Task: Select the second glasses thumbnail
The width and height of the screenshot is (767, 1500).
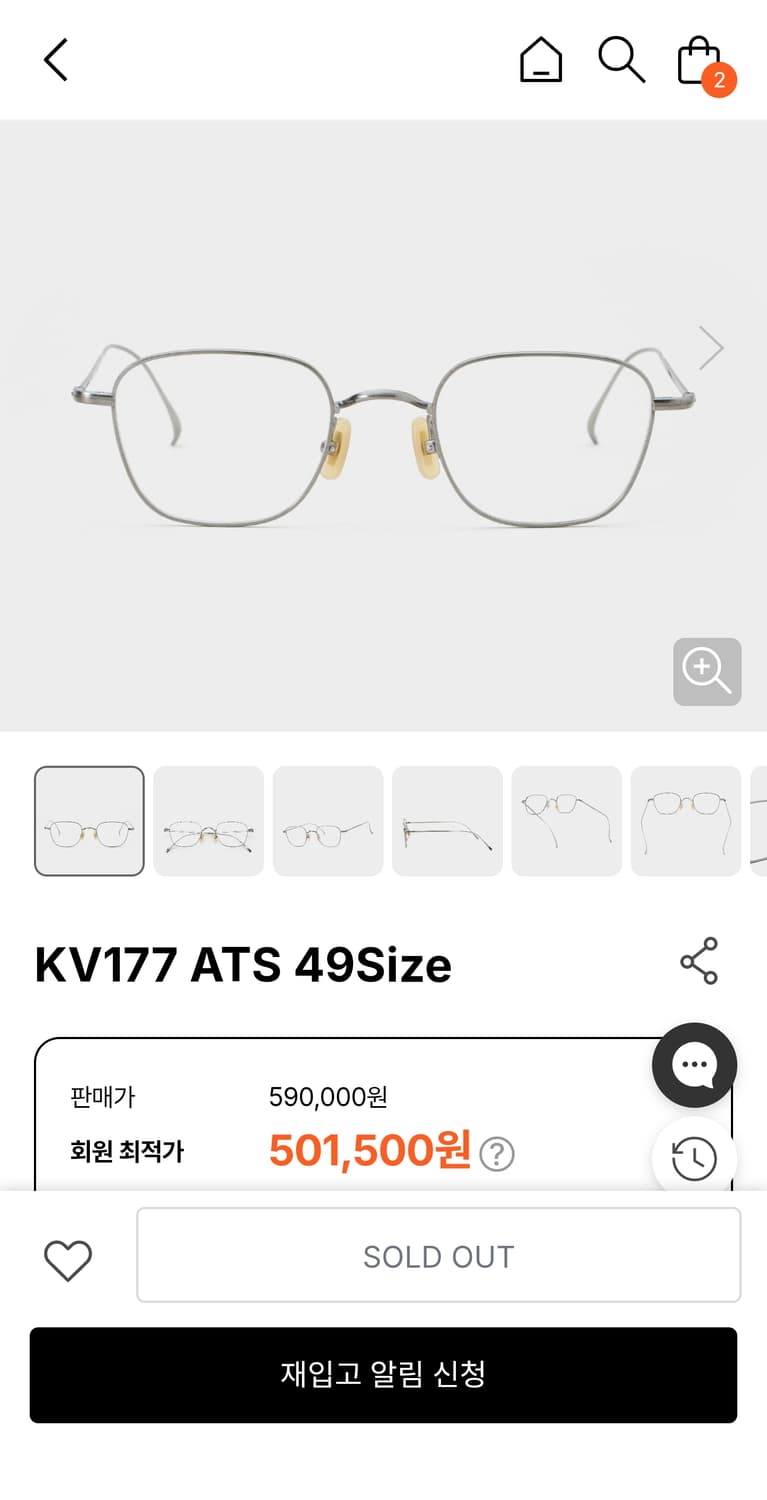Action: (x=208, y=820)
